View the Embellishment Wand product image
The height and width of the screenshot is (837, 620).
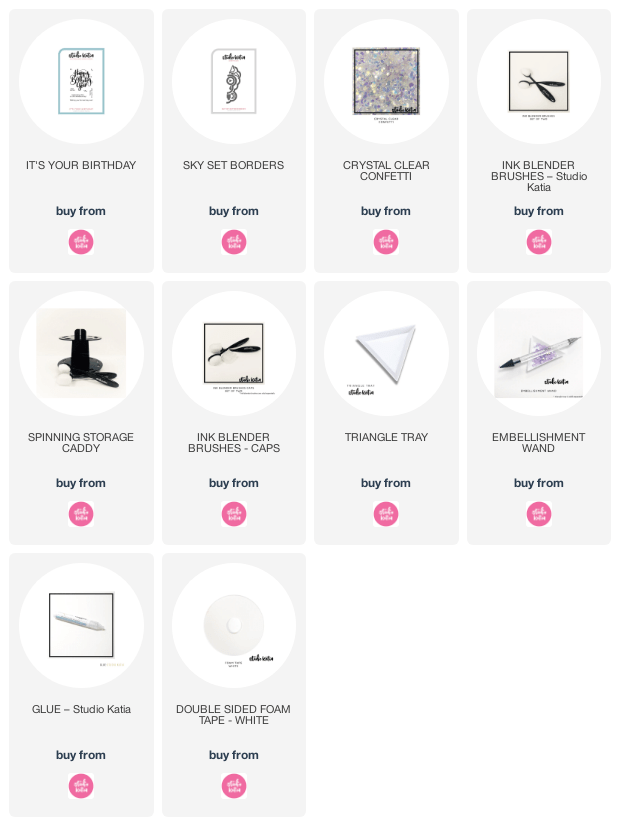tap(539, 353)
